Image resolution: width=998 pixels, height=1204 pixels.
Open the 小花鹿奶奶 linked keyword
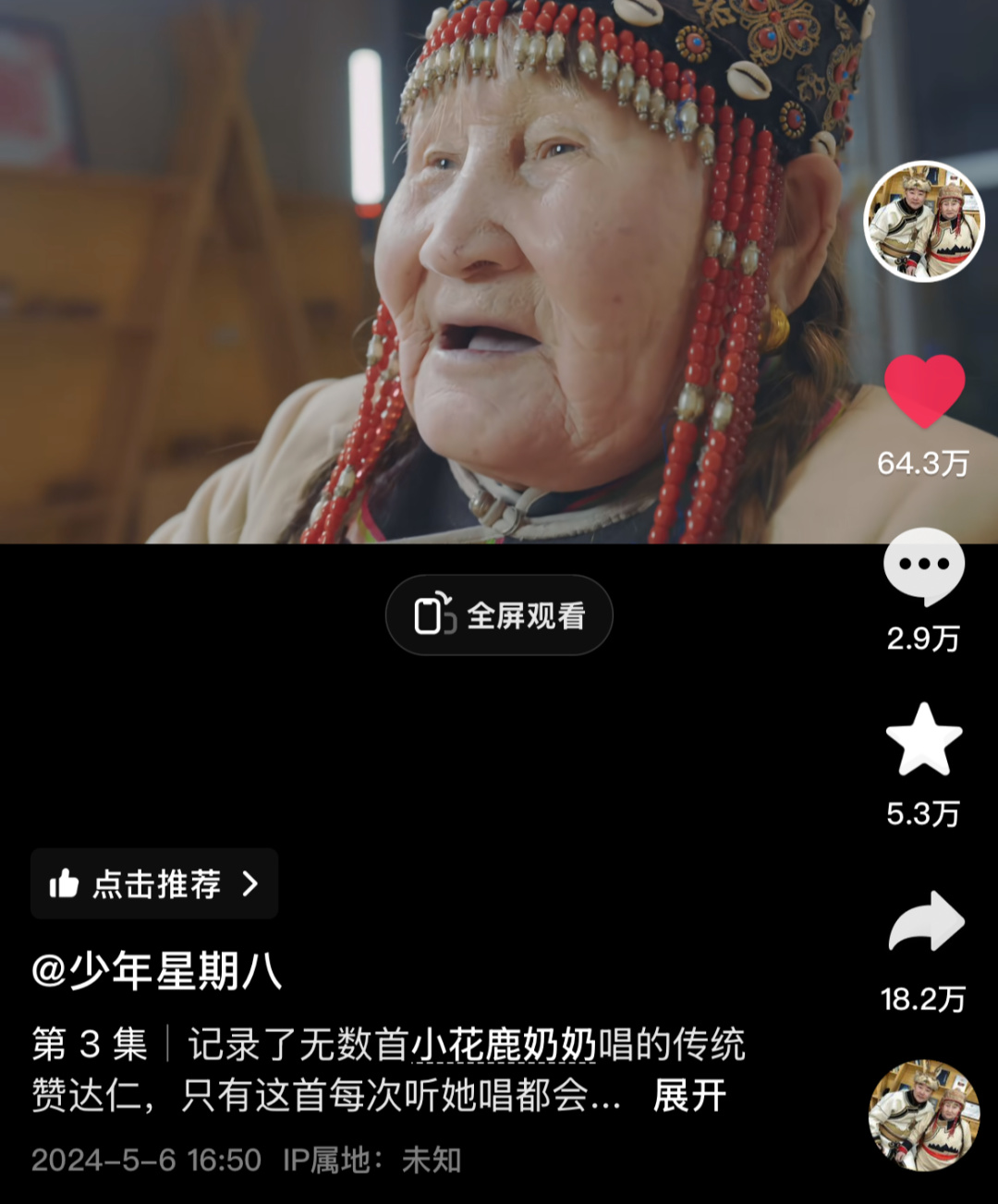pyautogui.click(x=504, y=1045)
